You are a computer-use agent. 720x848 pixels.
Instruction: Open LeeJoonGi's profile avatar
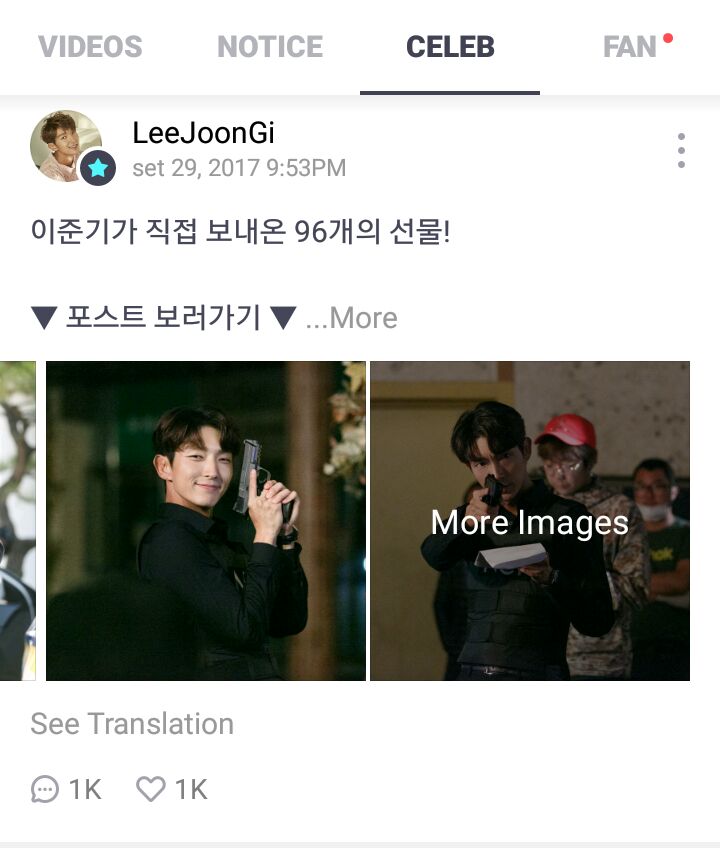(x=67, y=146)
